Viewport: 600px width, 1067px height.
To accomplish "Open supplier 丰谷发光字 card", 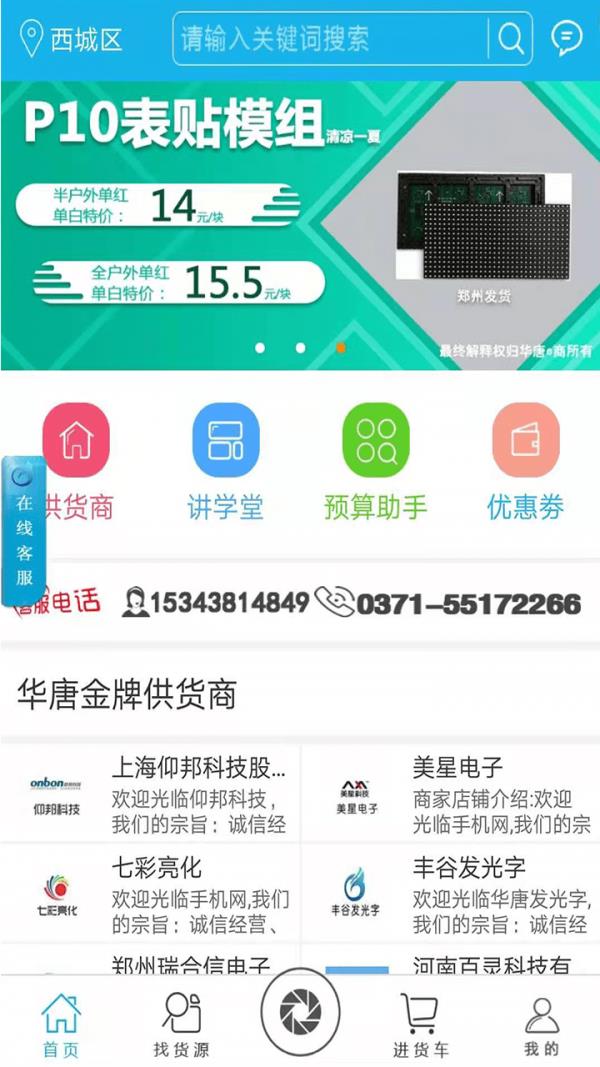I will point(450,893).
